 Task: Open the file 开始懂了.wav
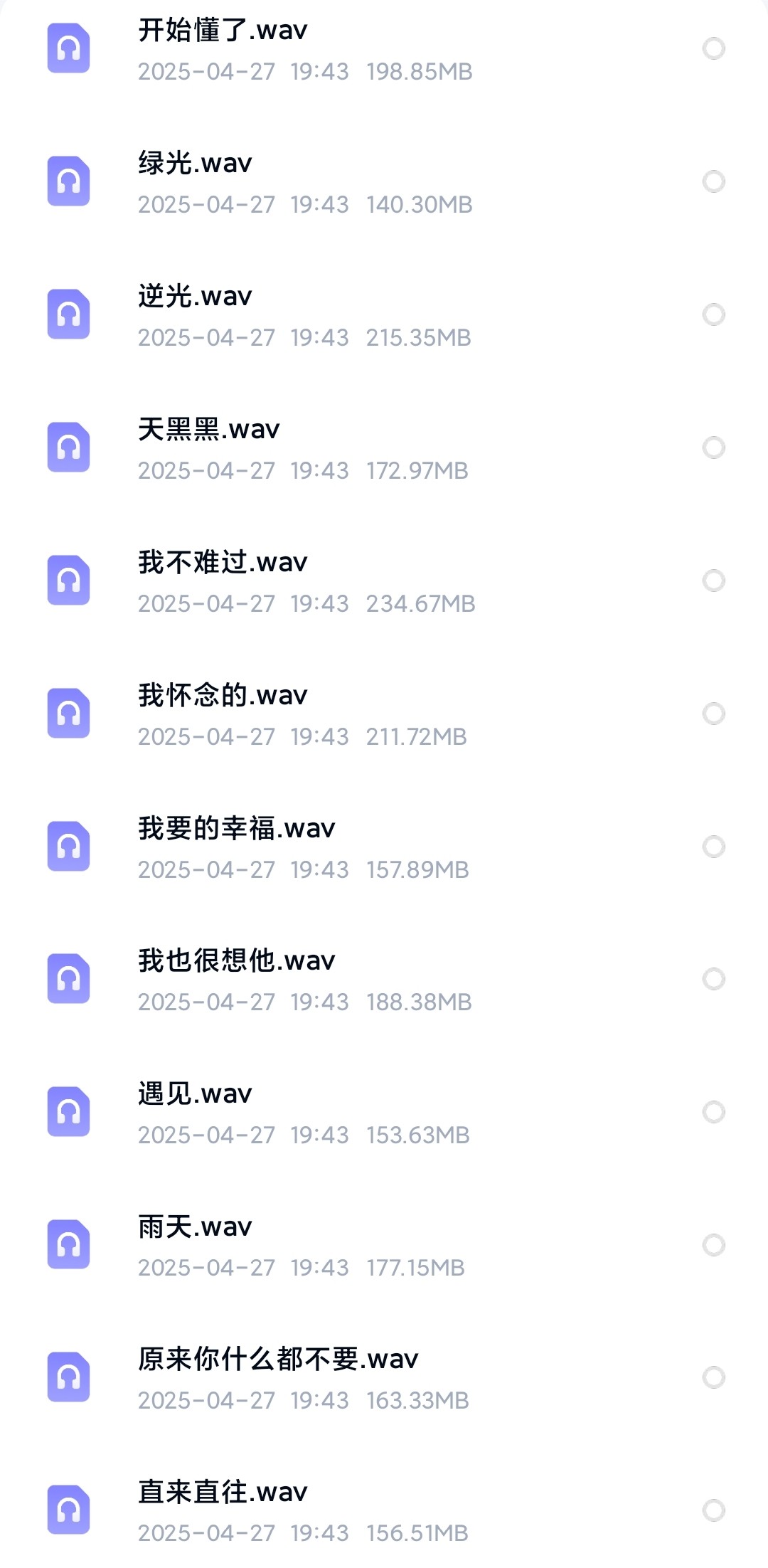pos(223,31)
